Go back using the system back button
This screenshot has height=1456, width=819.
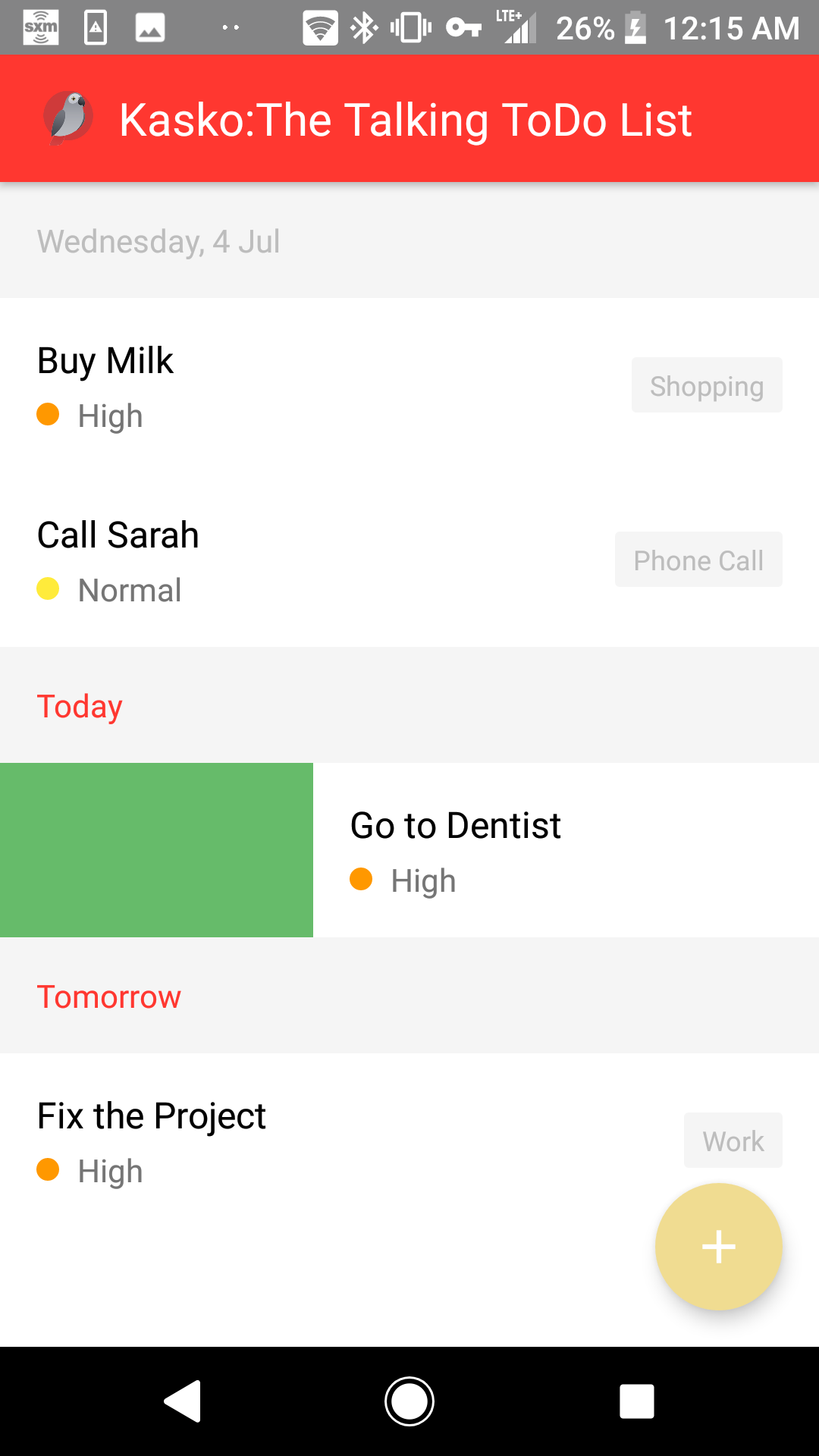[x=183, y=1401]
